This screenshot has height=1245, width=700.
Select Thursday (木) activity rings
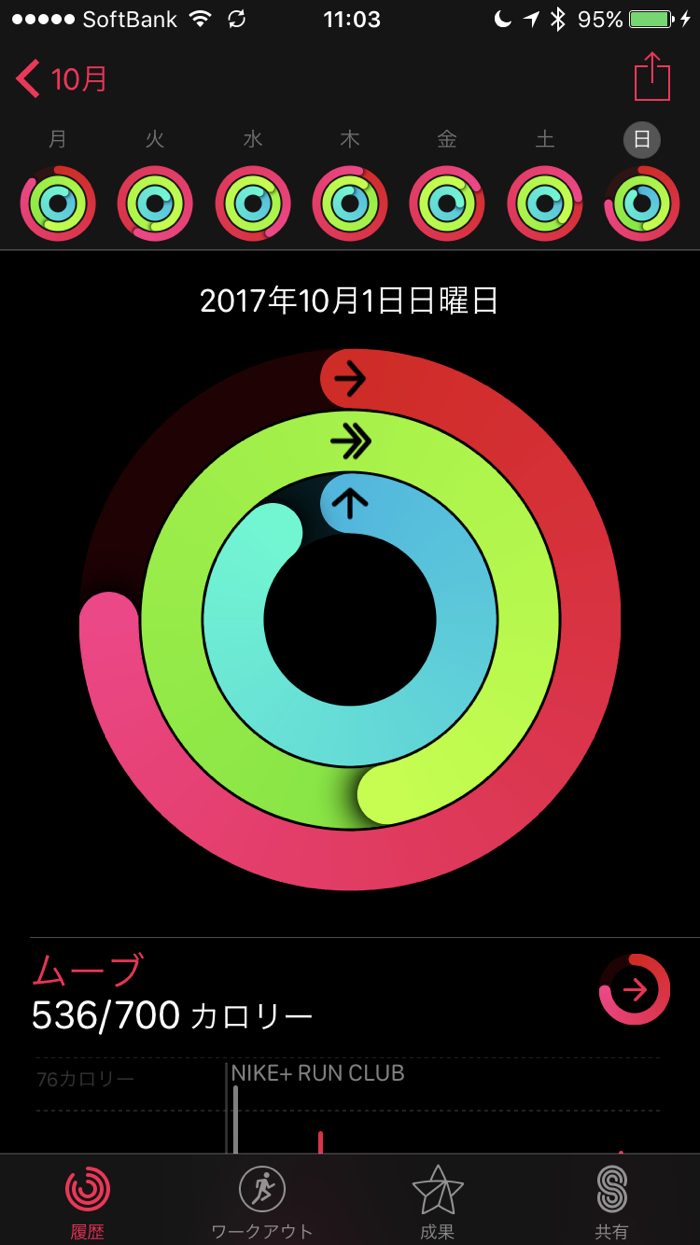pyautogui.click(x=350, y=204)
